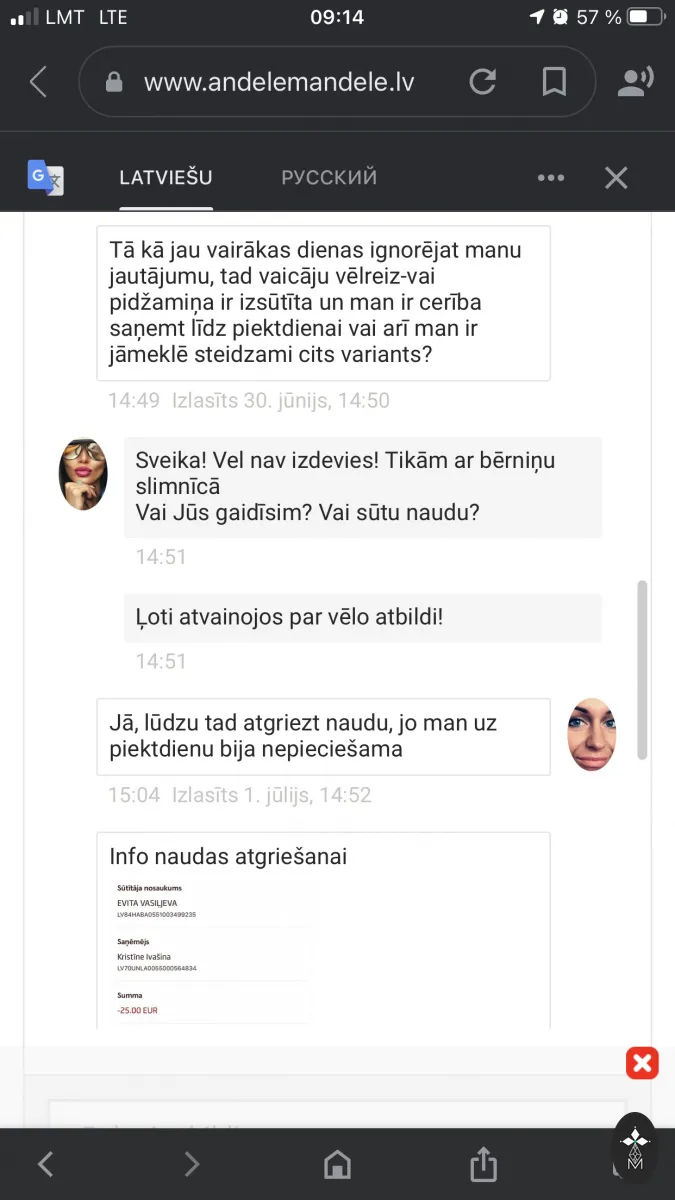The width and height of the screenshot is (675, 1200).
Task: Go back using the top arrow
Action: click(x=38, y=82)
